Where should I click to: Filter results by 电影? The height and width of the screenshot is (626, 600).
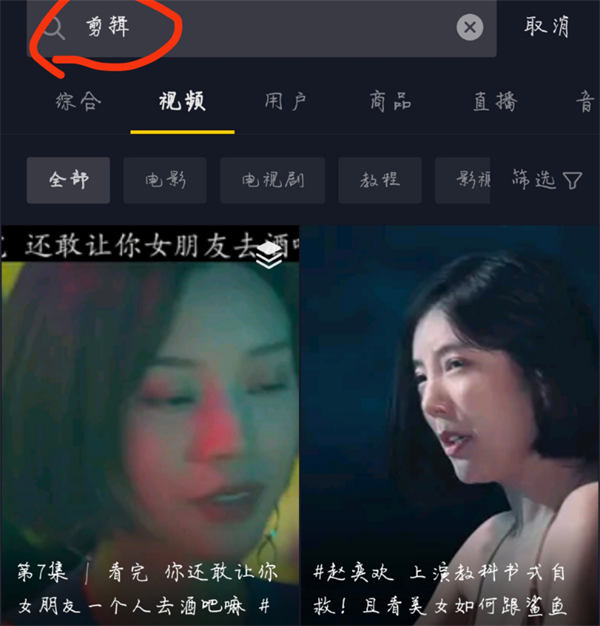165,180
